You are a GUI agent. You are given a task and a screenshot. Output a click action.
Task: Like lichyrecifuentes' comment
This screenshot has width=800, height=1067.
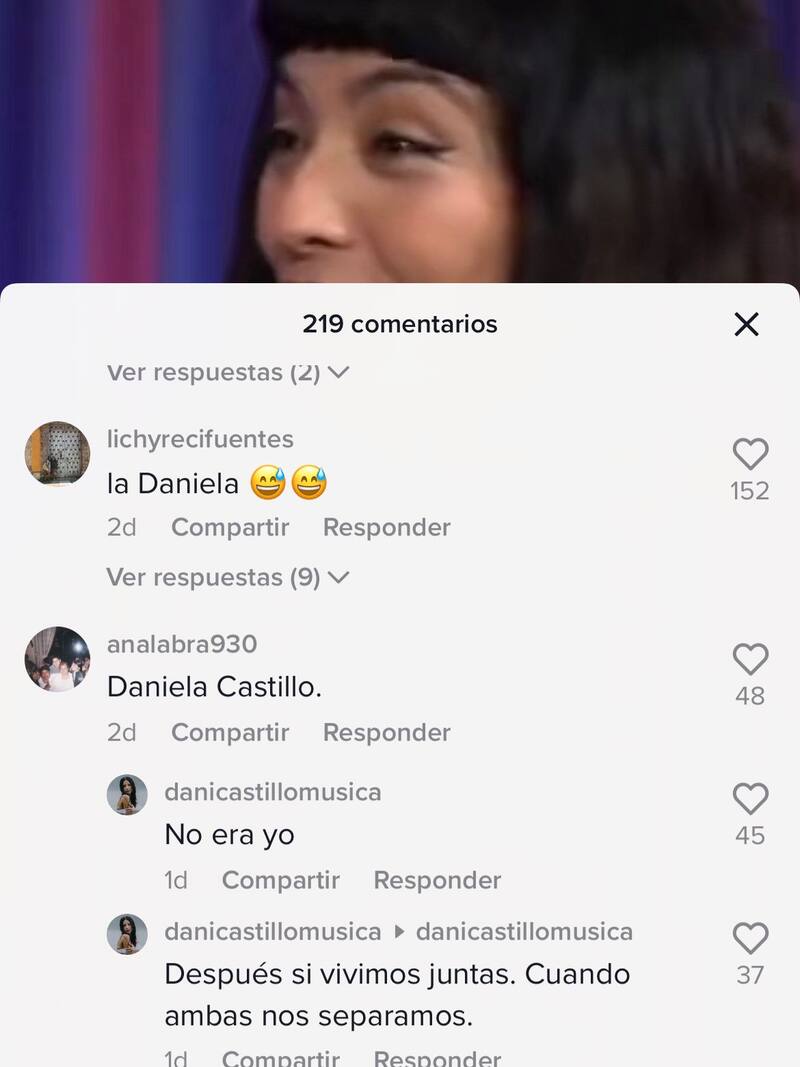[750, 455]
